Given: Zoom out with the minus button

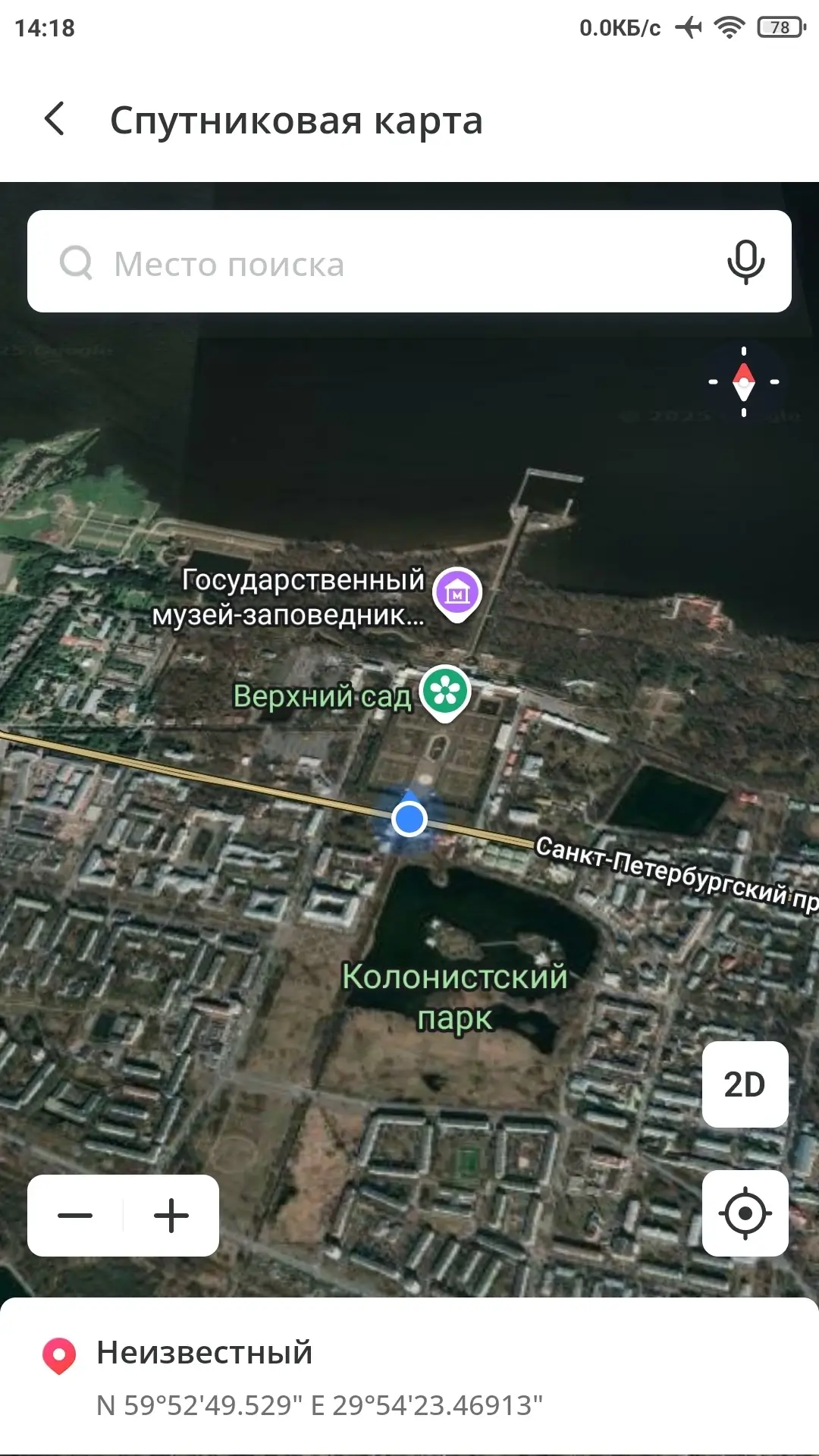Looking at the screenshot, I should coord(75,1216).
